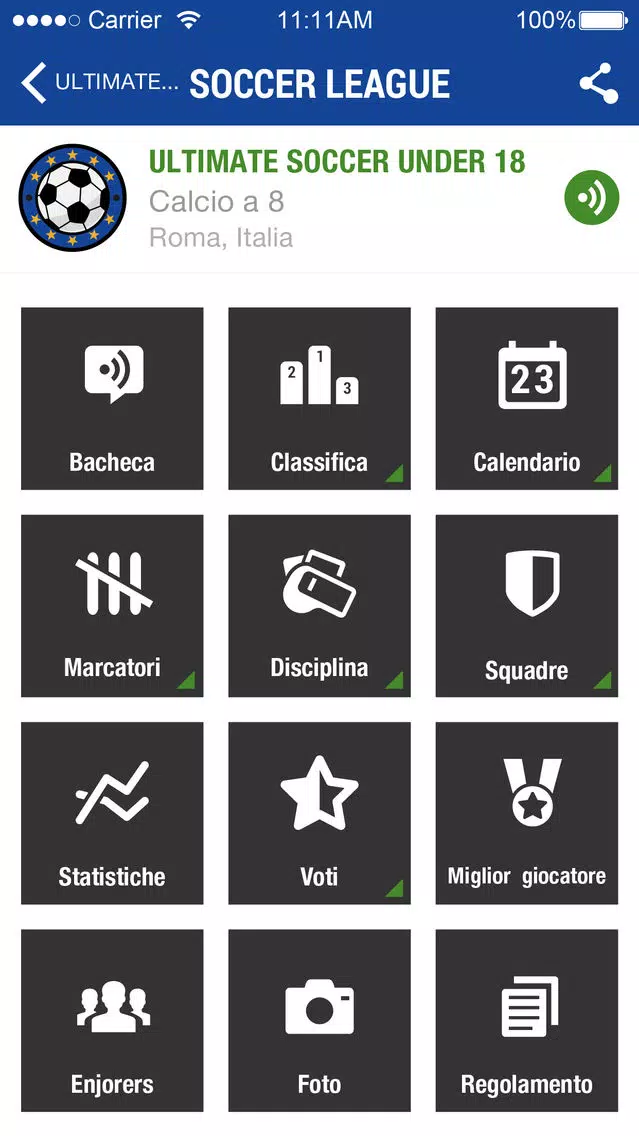Open the Enjorers tile
Viewport: 639px width, 1136px height.
(112, 1020)
